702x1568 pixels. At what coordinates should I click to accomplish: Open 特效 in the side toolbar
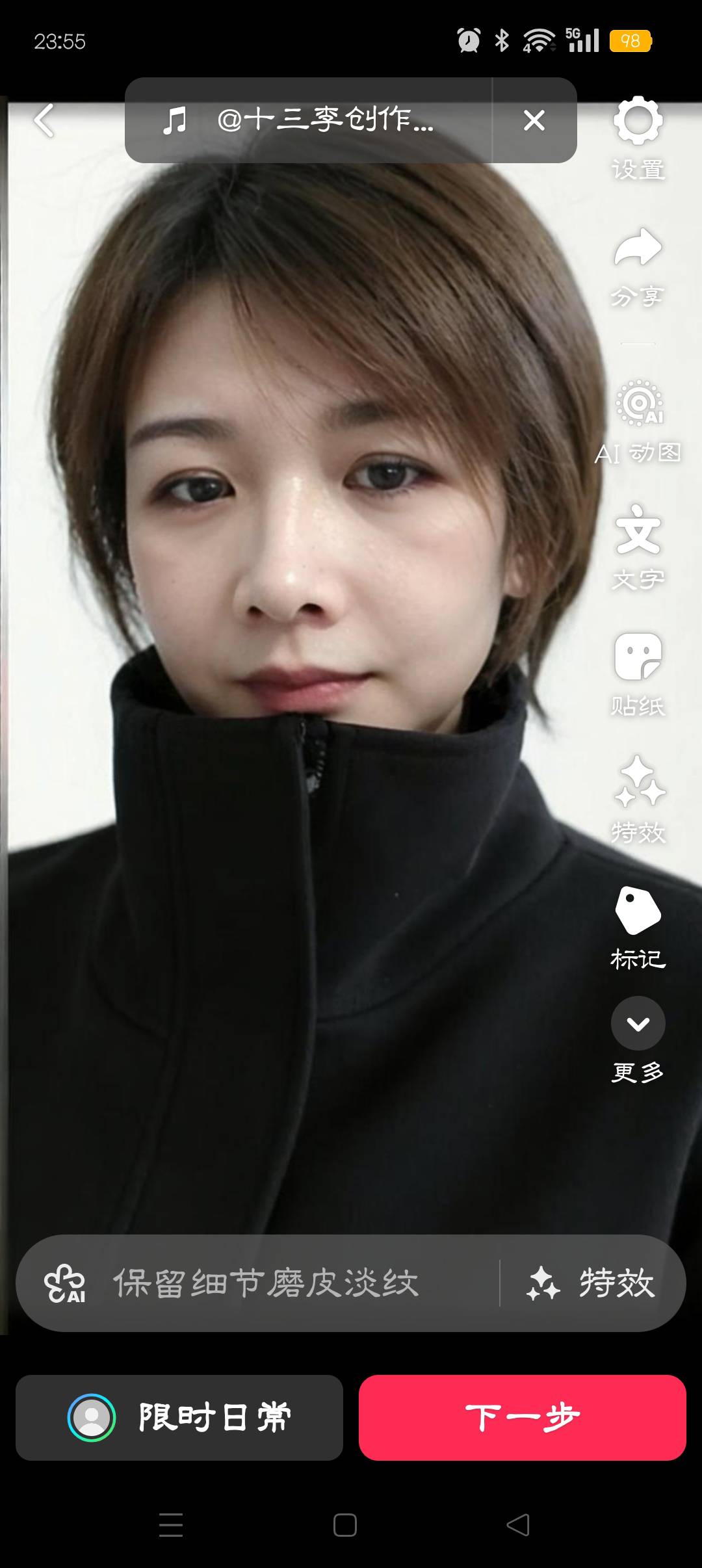coord(638,798)
